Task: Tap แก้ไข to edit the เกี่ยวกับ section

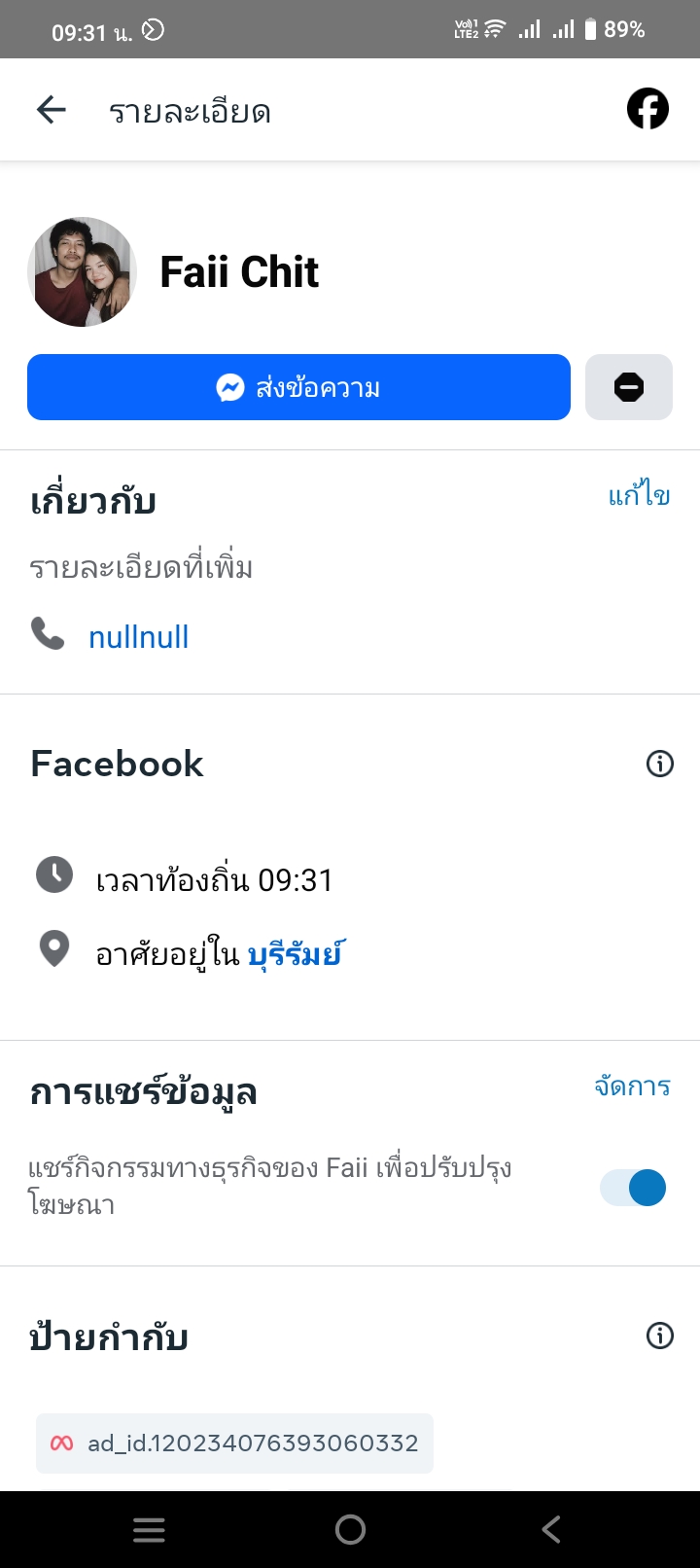Action: point(639,496)
